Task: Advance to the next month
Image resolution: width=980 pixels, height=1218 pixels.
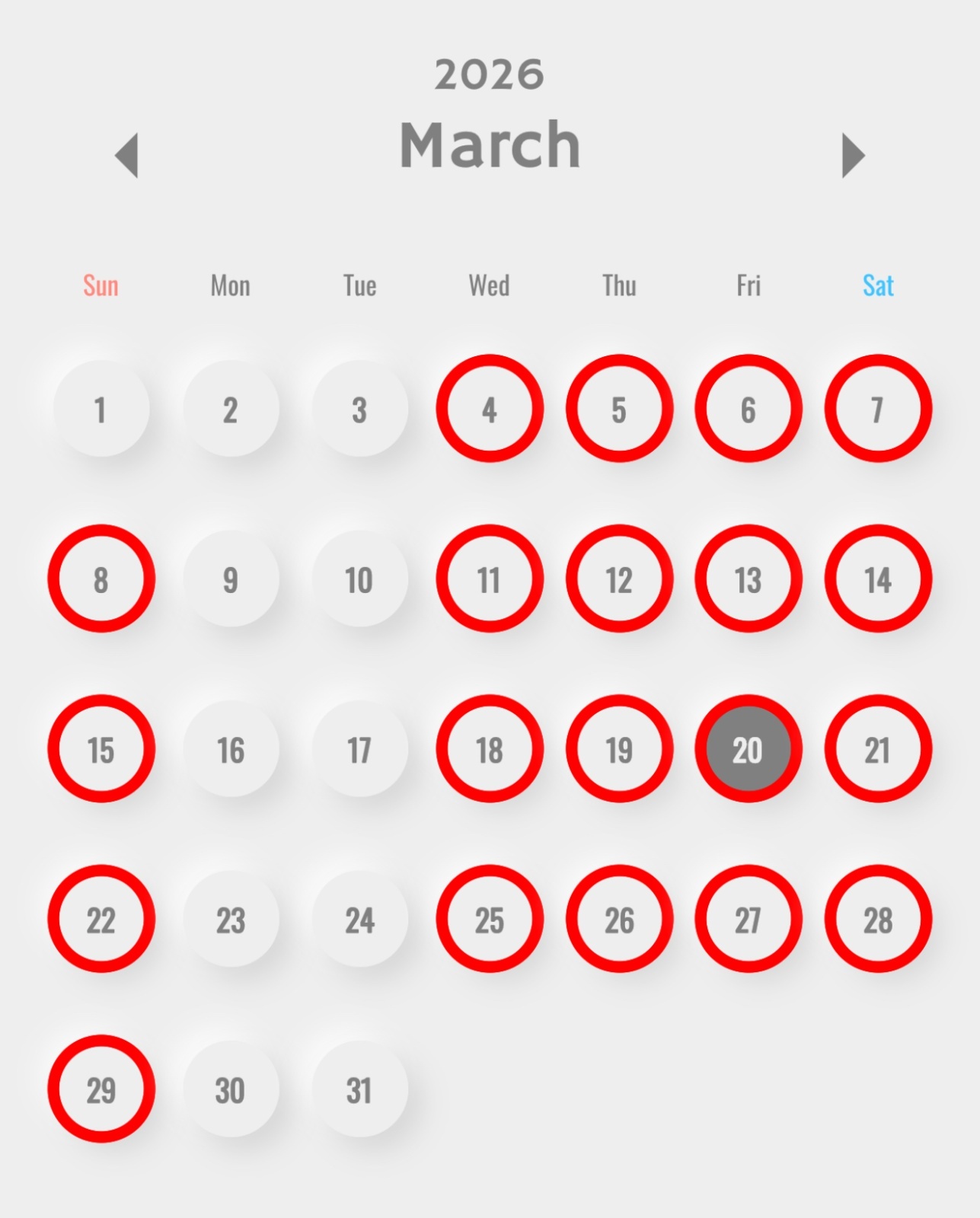Action: (x=853, y=155)
